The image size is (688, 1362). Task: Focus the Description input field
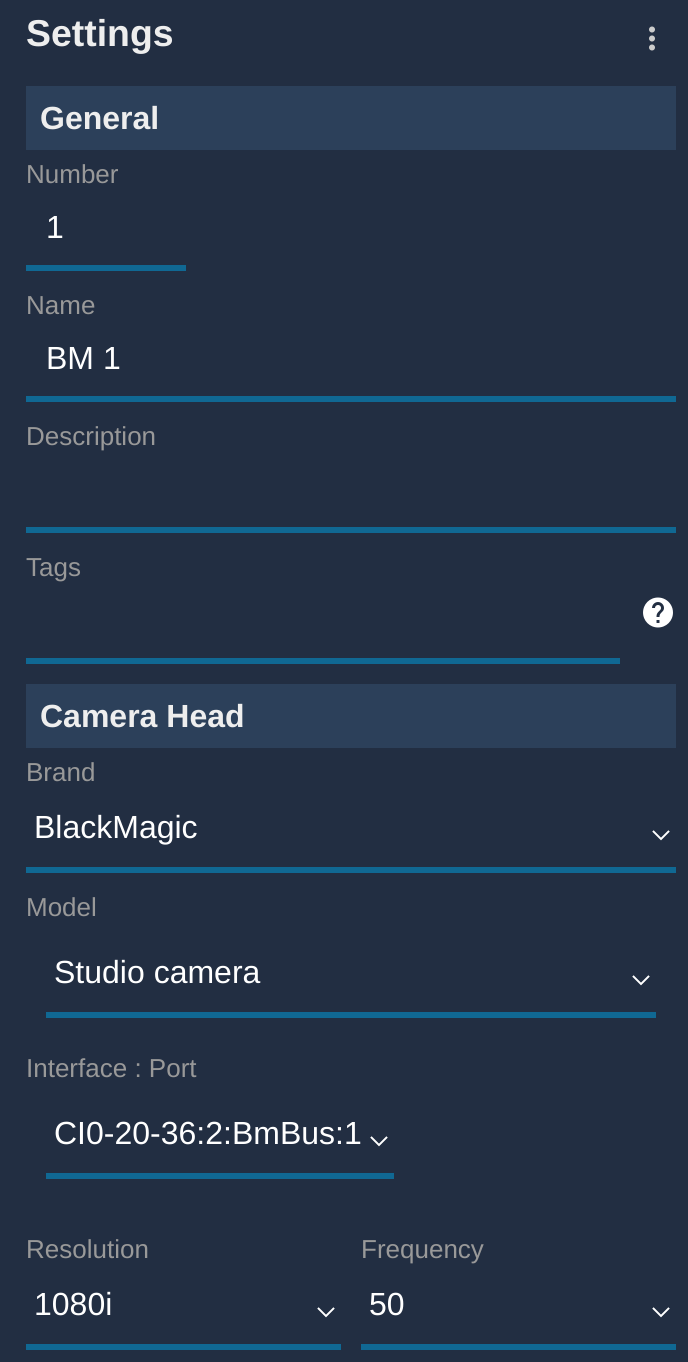[350, 490]
